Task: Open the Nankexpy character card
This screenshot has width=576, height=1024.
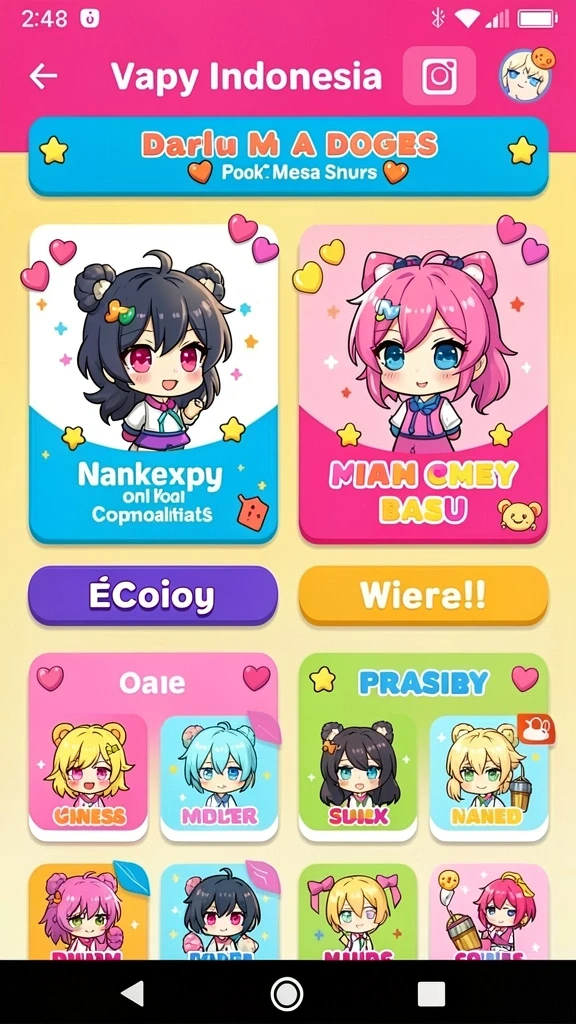Action: (x=153, y=384)
